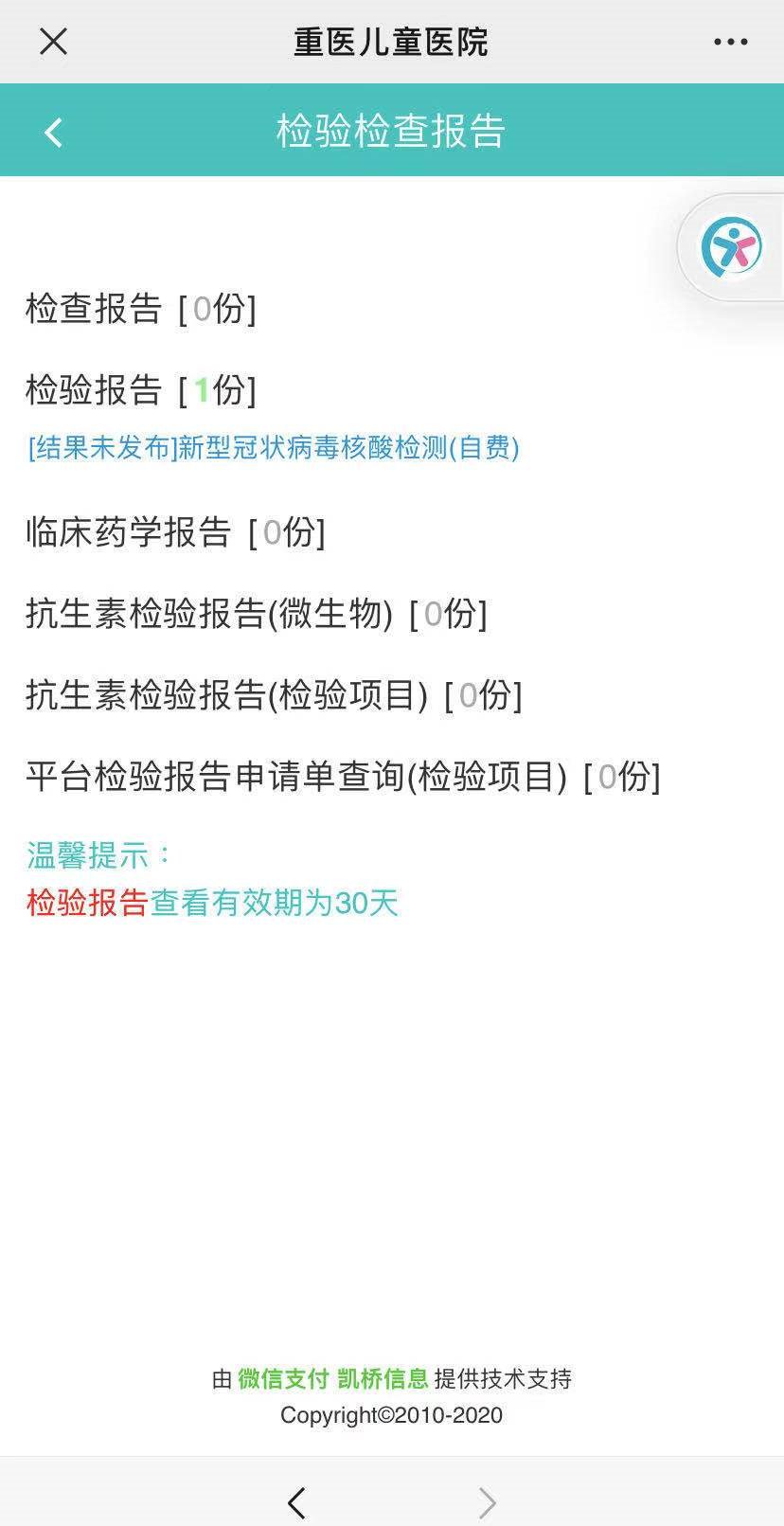Open the 检查报告 [0份] section
784x1526 pixels.
141,308
